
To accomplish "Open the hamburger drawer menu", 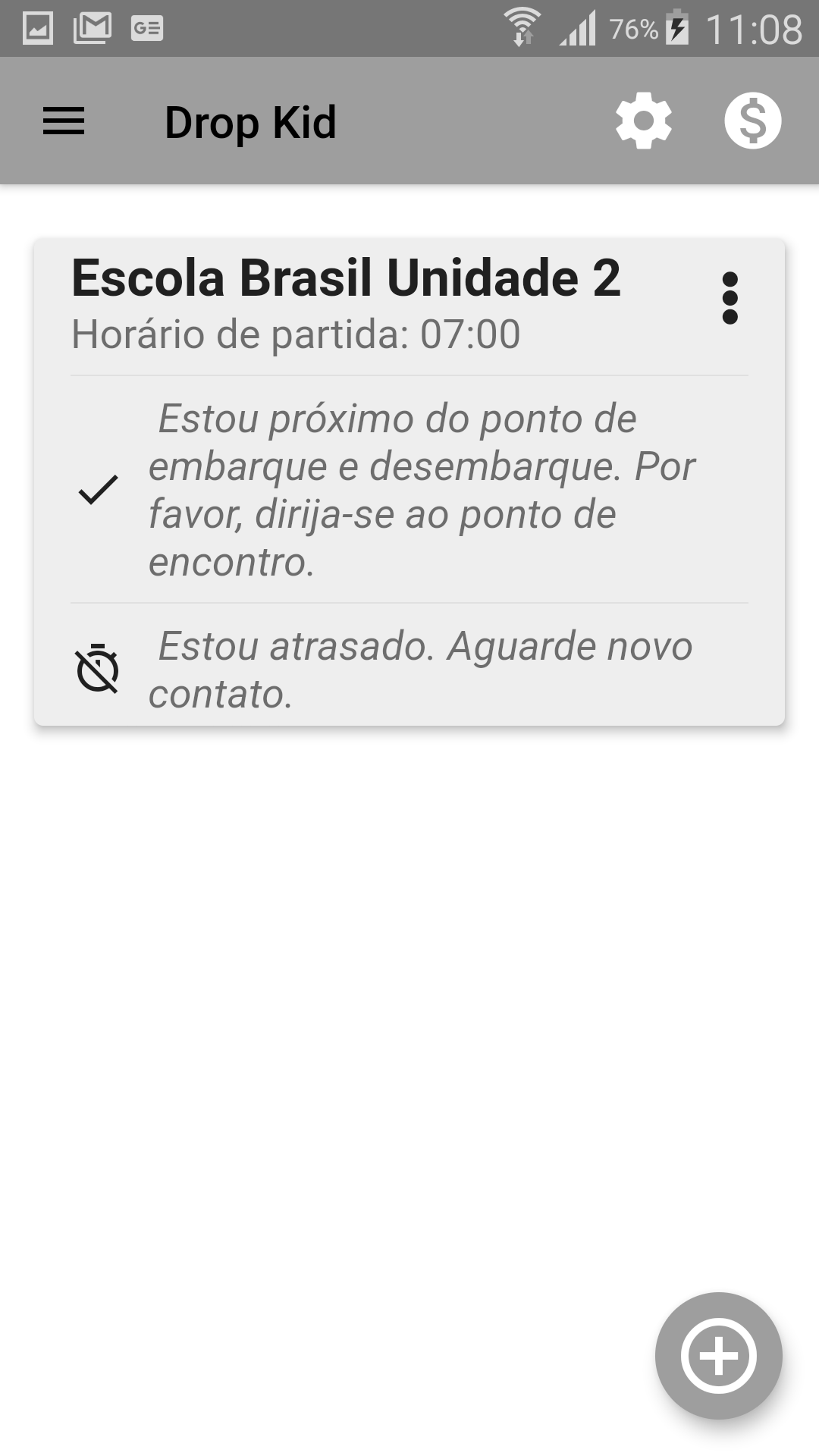I will click(64, 121).
